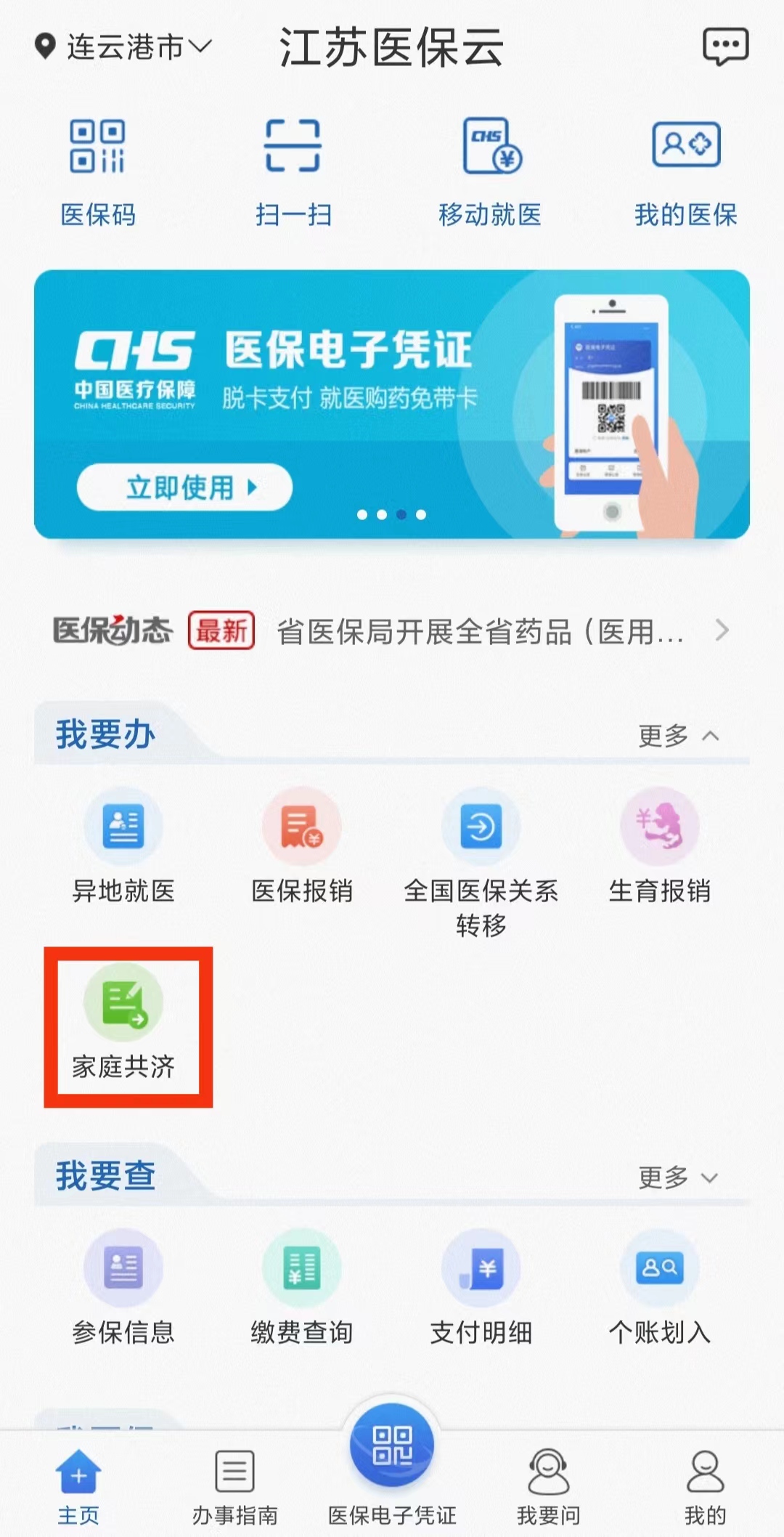Tap 立即使用 on the banner
The width and height of the screenshot is (784, 1537).
(x=184, y=487)
